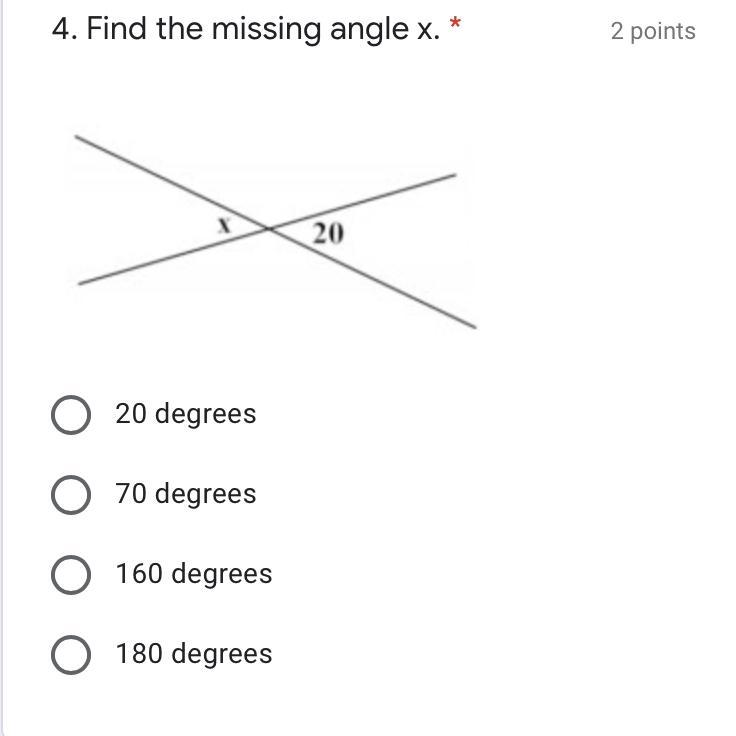
Task: Pick 160 degrees as the answer
Action: 70,574
